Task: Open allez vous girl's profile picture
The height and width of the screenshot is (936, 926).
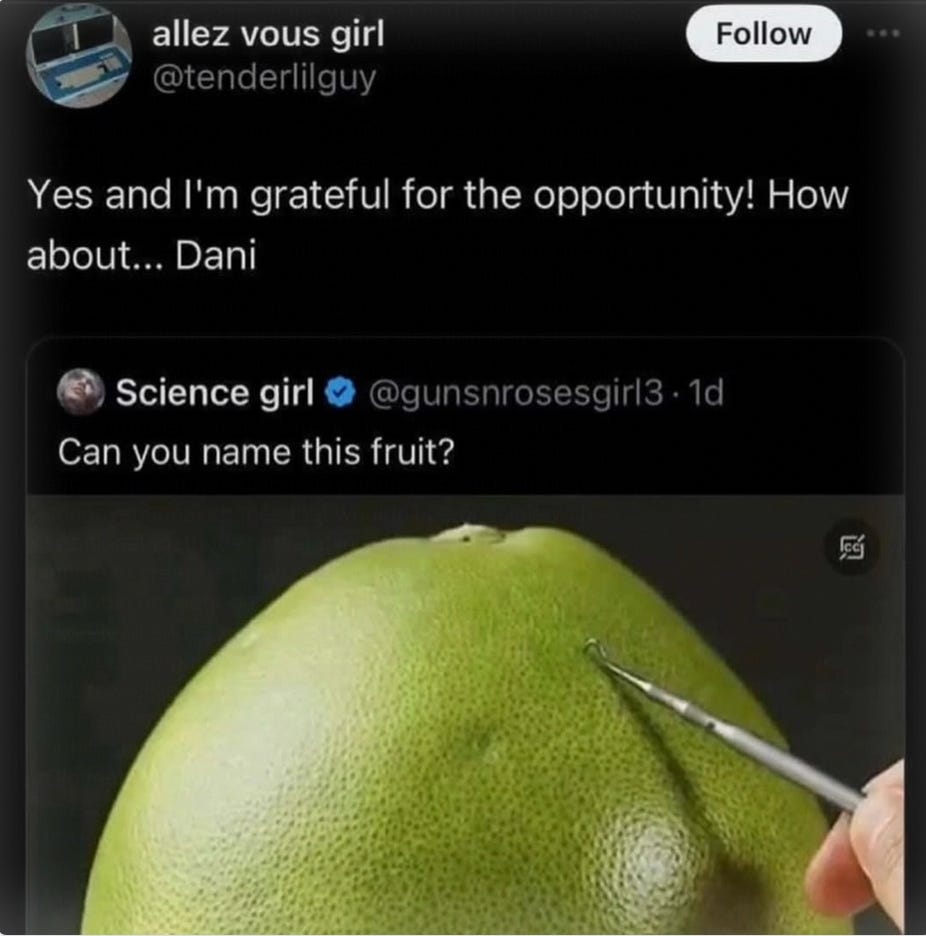Action: click(79, 56)
